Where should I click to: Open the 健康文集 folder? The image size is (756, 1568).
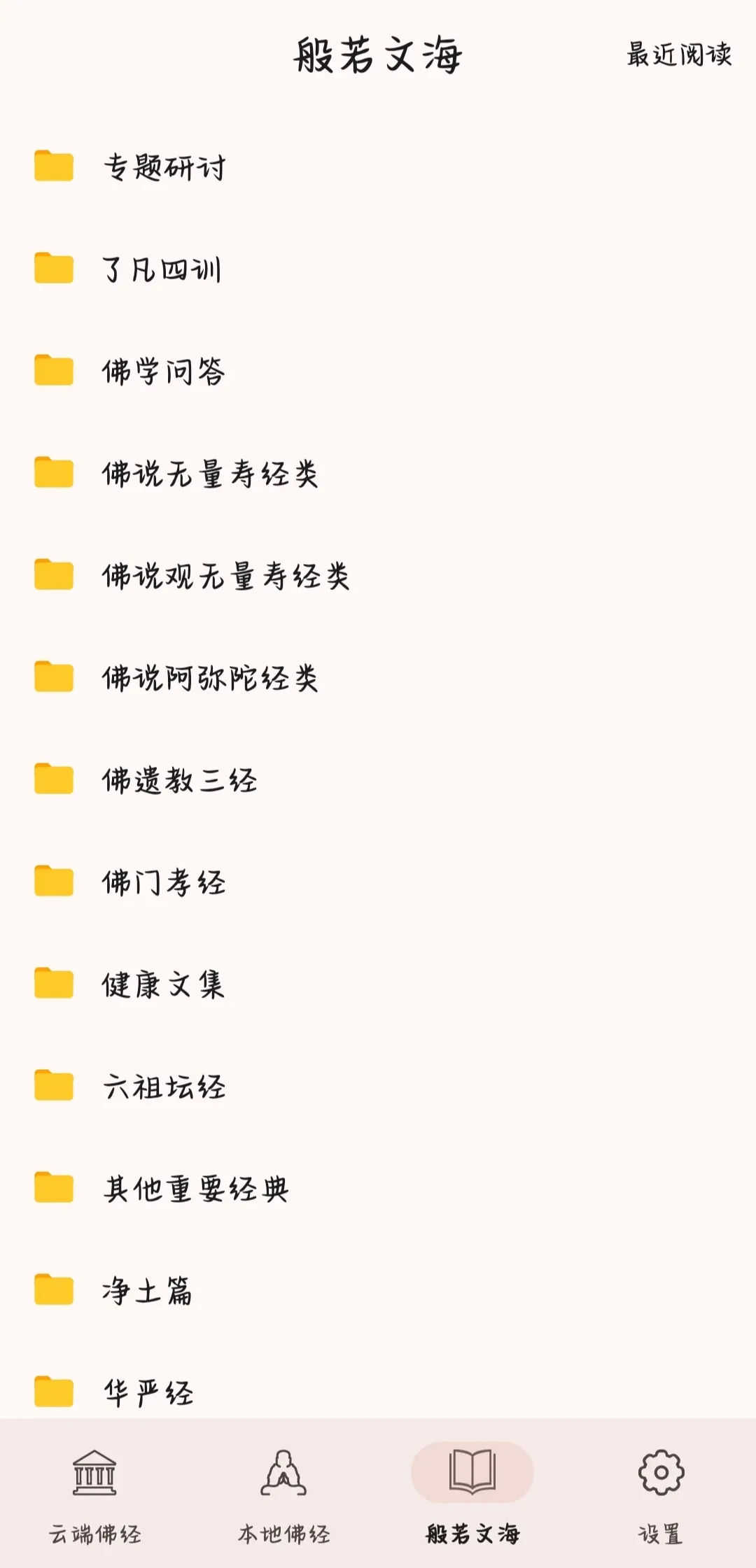(164, 984)
